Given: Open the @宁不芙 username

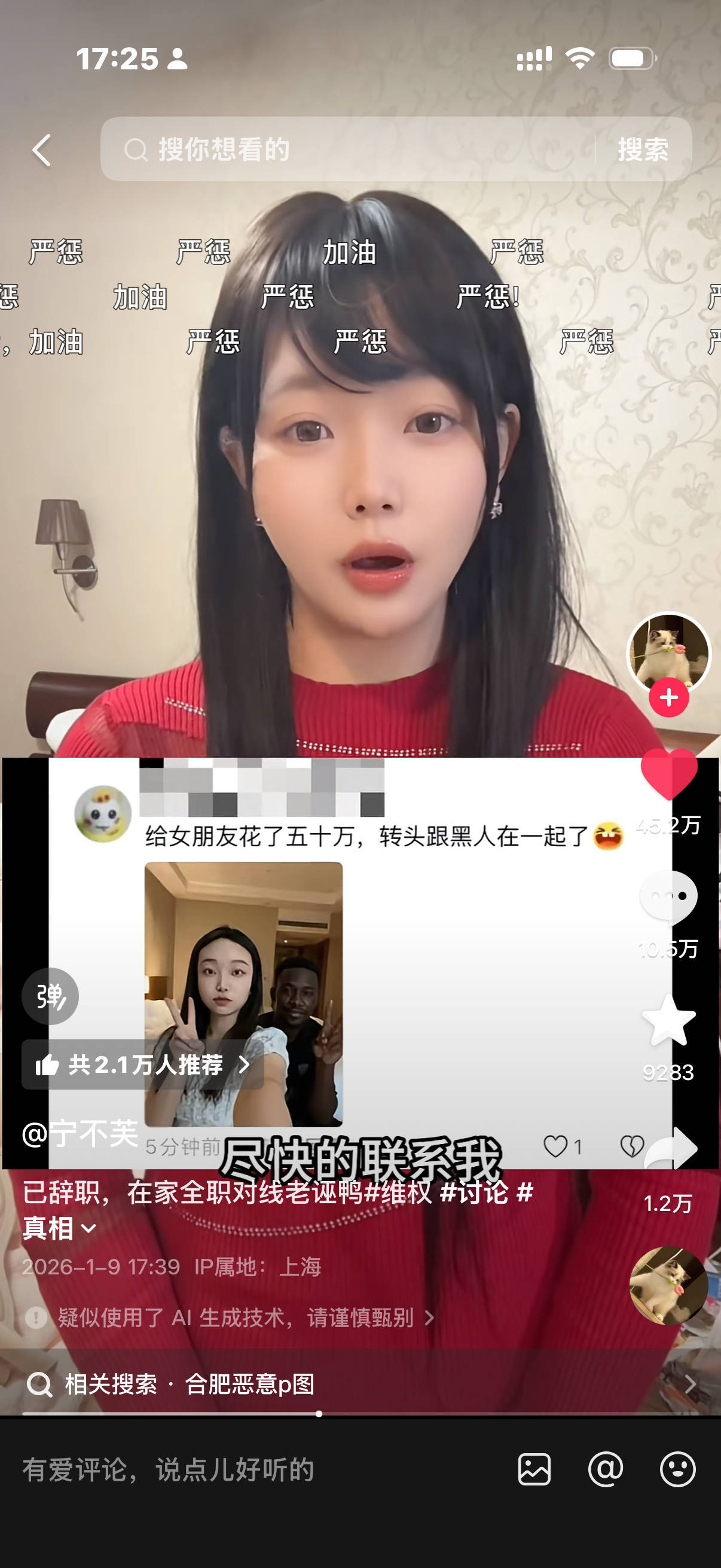Looking at the screenshot, I should 80,1133.
